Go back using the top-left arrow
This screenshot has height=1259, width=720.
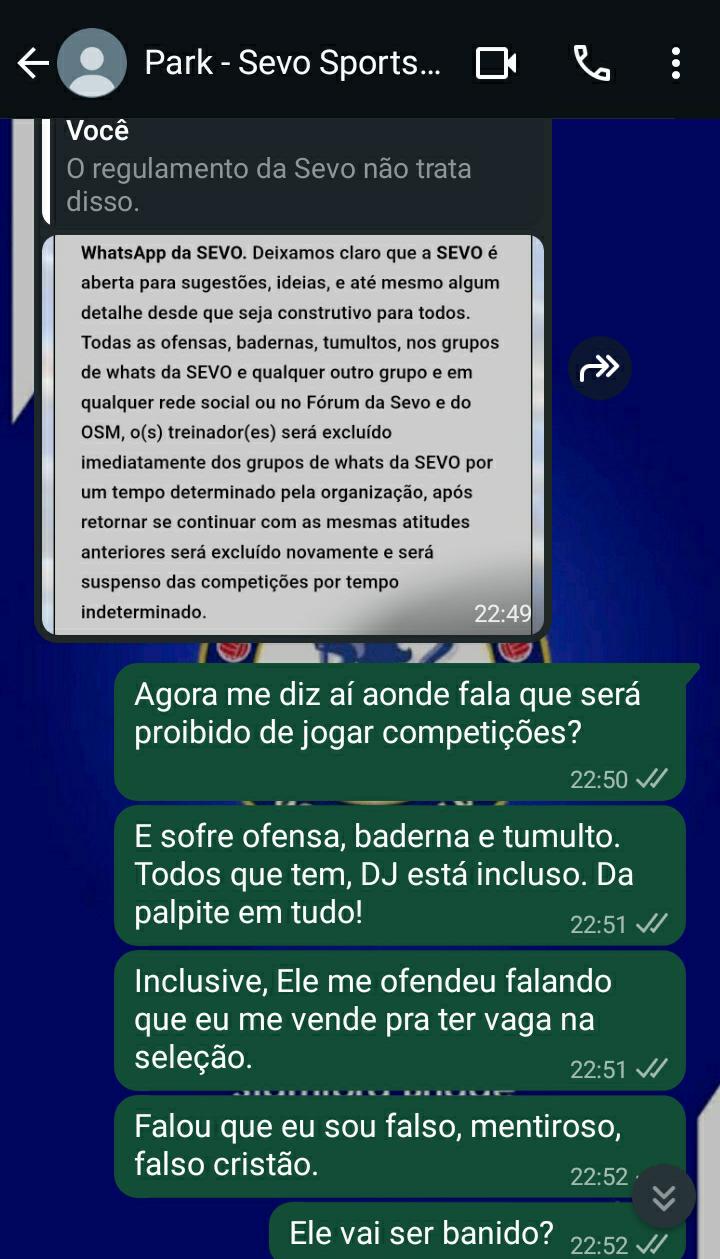33,64
